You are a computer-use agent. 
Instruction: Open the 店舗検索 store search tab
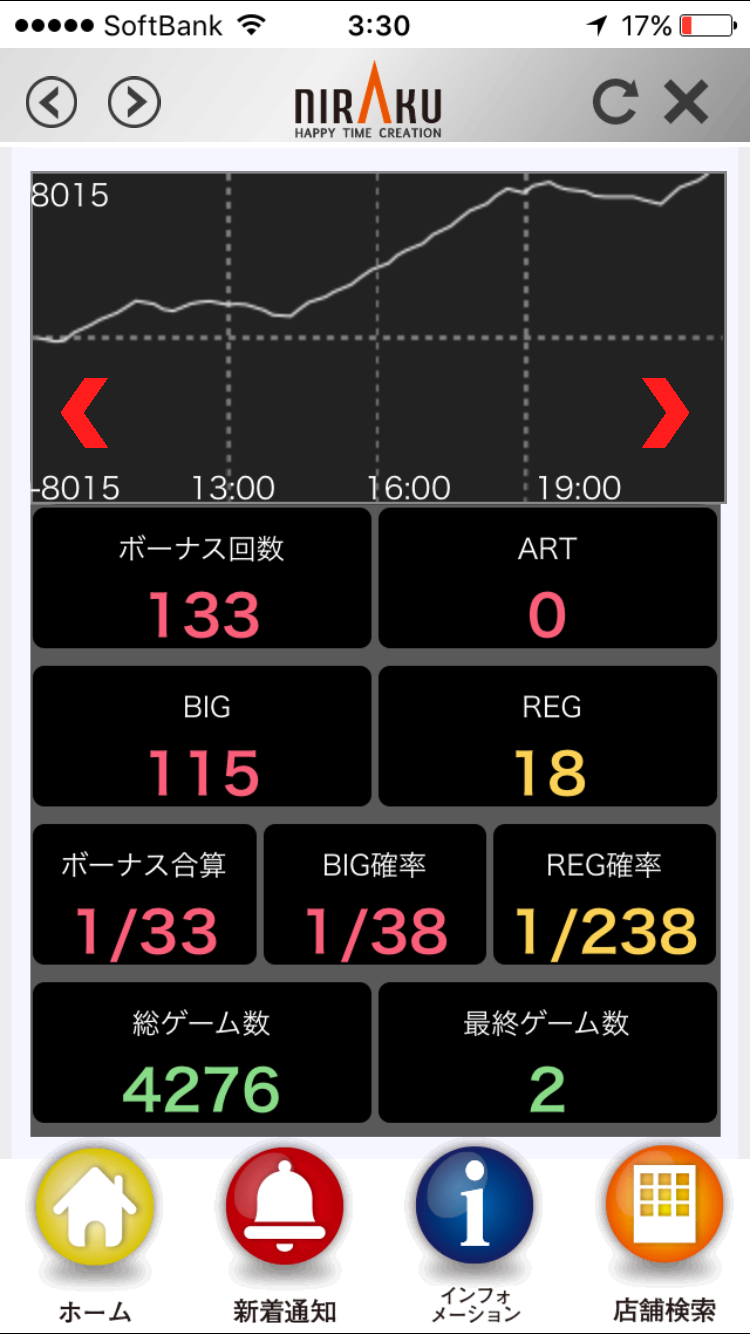(664, 1237)
